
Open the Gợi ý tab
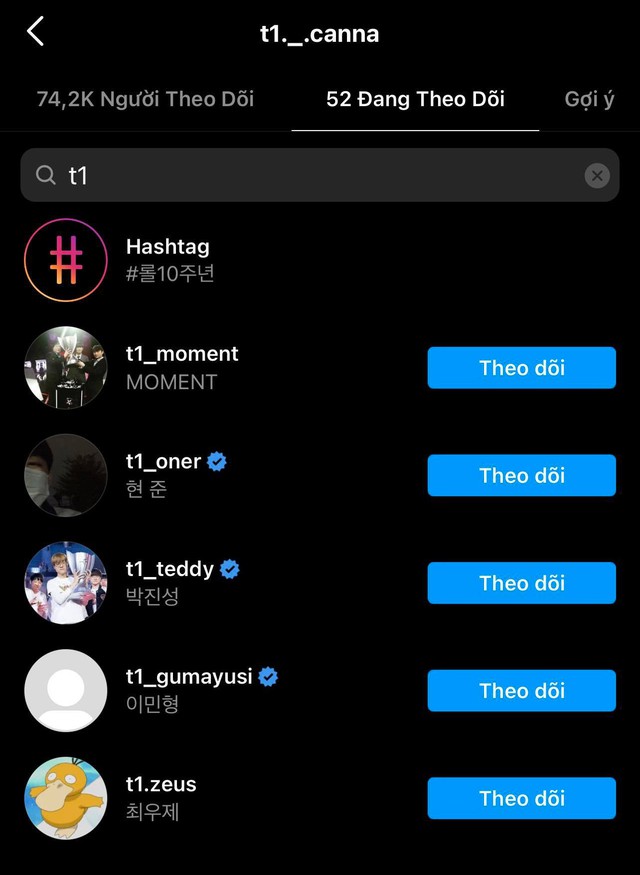coord(589,99)
